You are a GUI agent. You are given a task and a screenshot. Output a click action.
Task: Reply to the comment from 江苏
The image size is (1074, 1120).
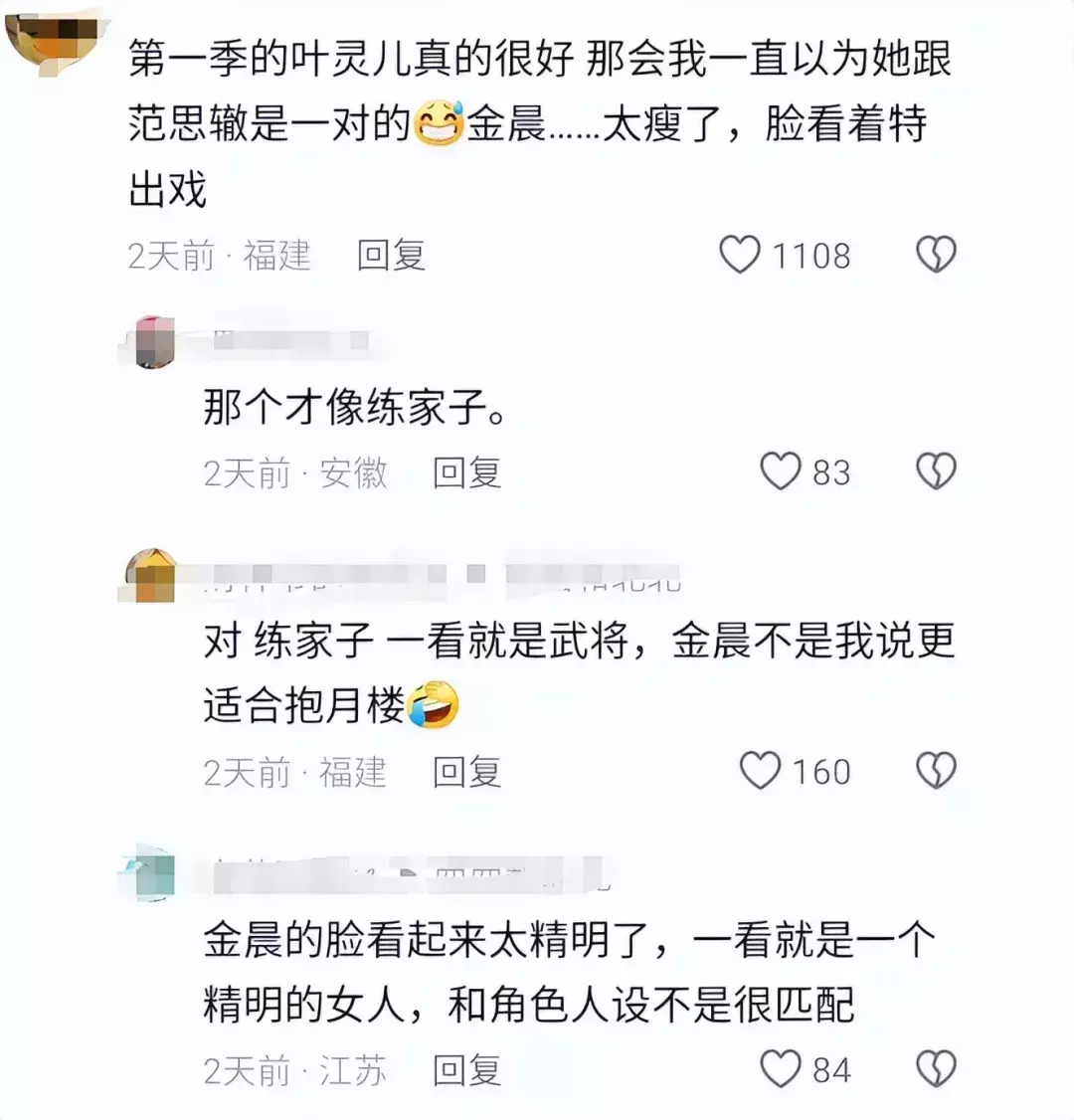coord(466,1070)
